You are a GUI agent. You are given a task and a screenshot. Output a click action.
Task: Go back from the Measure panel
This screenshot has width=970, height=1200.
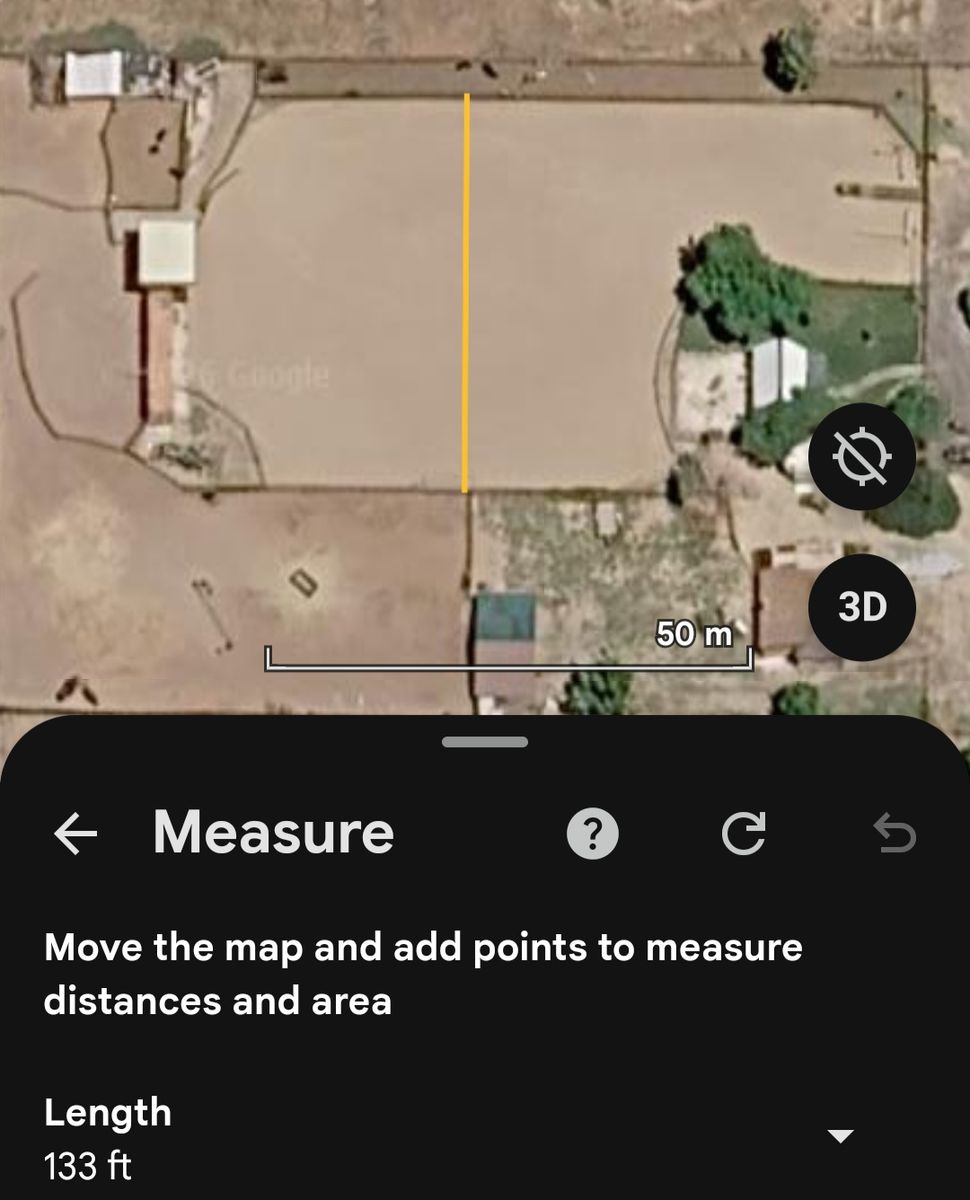[75, 833]
